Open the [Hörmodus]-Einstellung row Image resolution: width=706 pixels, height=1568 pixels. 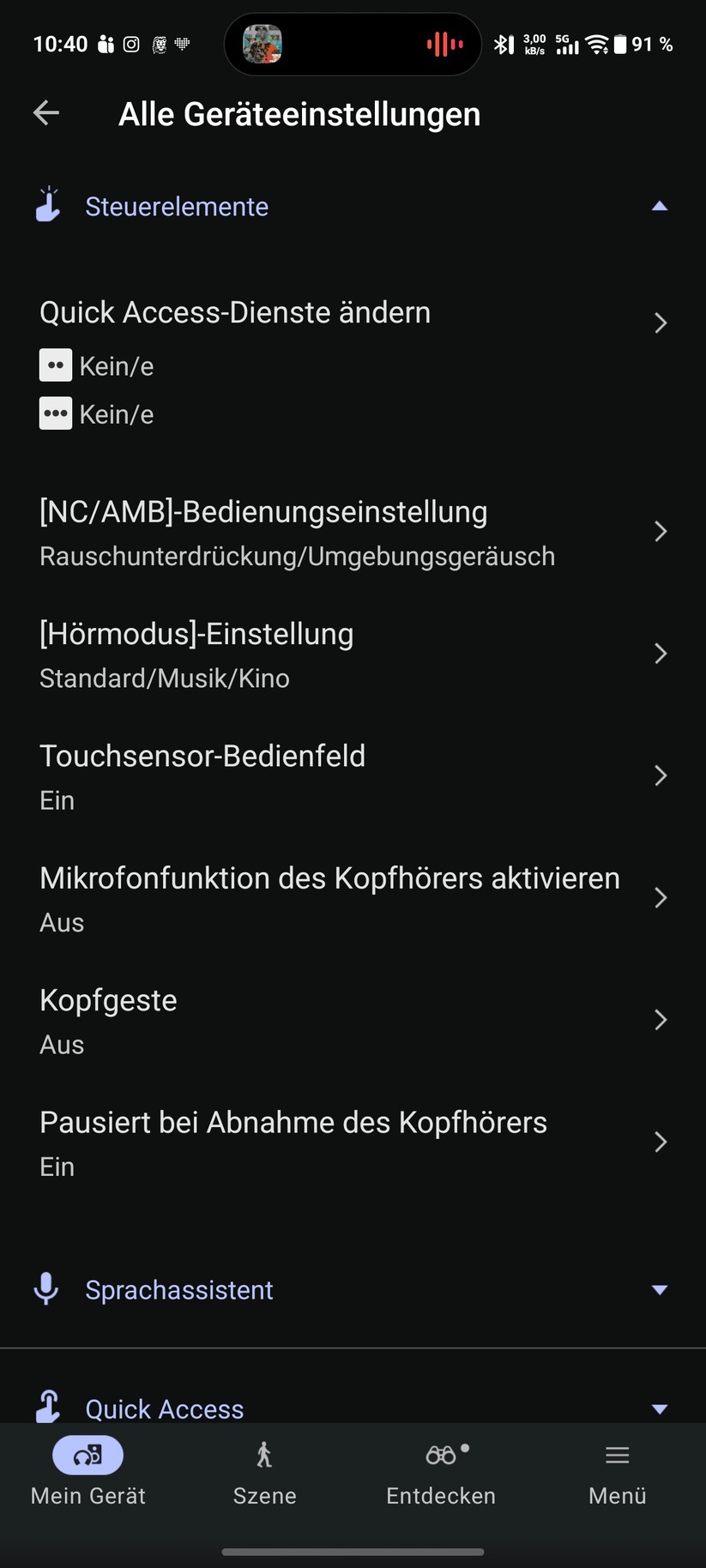pyautogui.click(x=353, y=654)
